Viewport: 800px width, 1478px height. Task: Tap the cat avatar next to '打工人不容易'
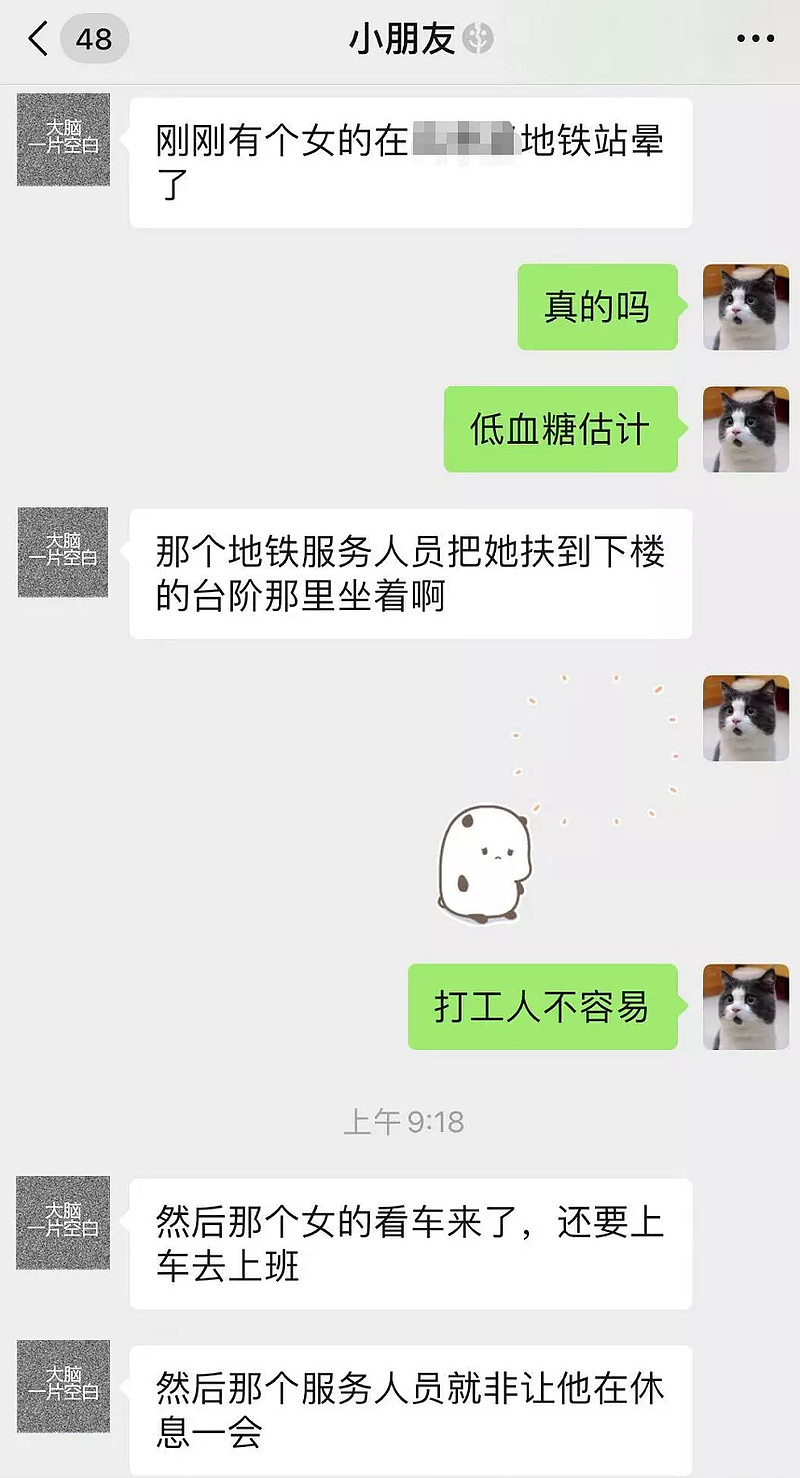click(744, 1007)
